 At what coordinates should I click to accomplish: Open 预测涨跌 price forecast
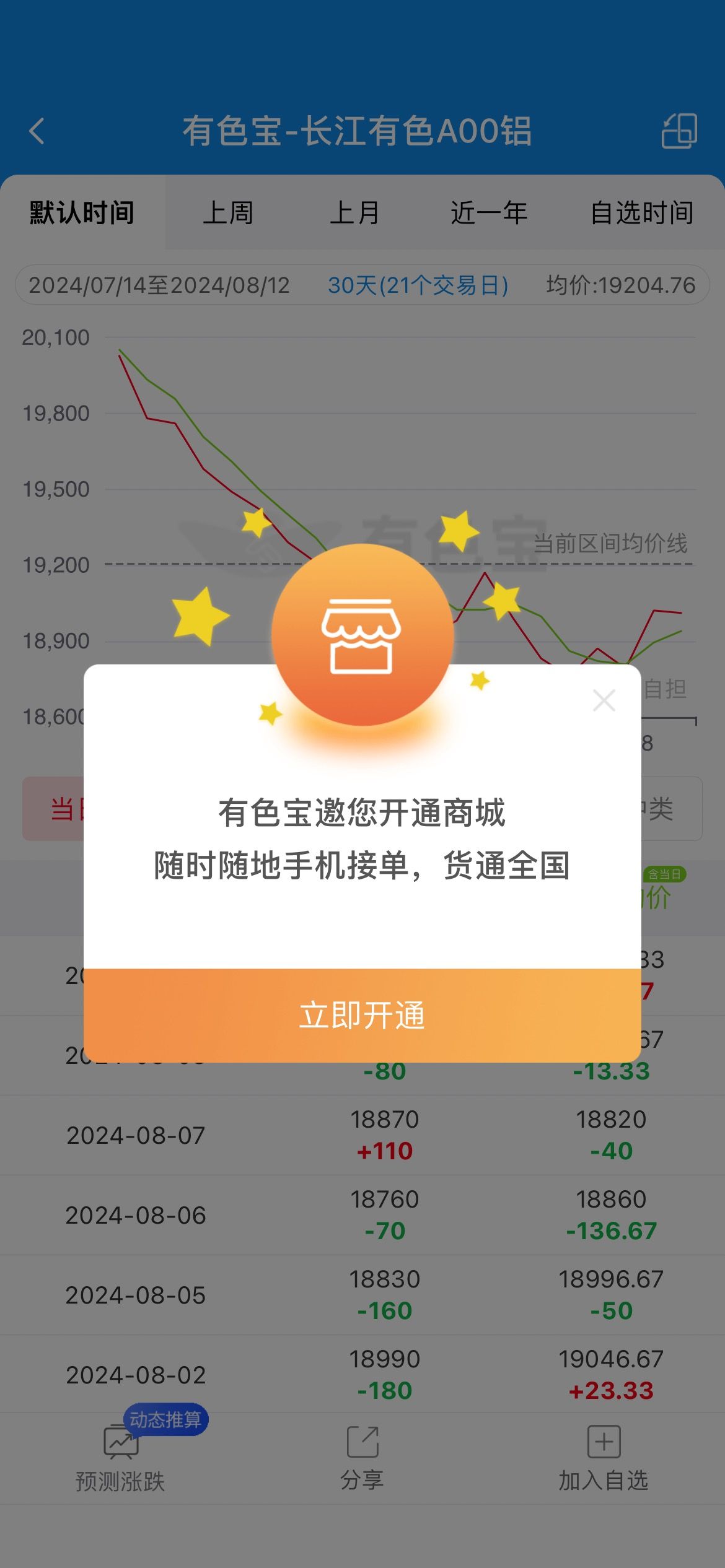pos(120,1458)
